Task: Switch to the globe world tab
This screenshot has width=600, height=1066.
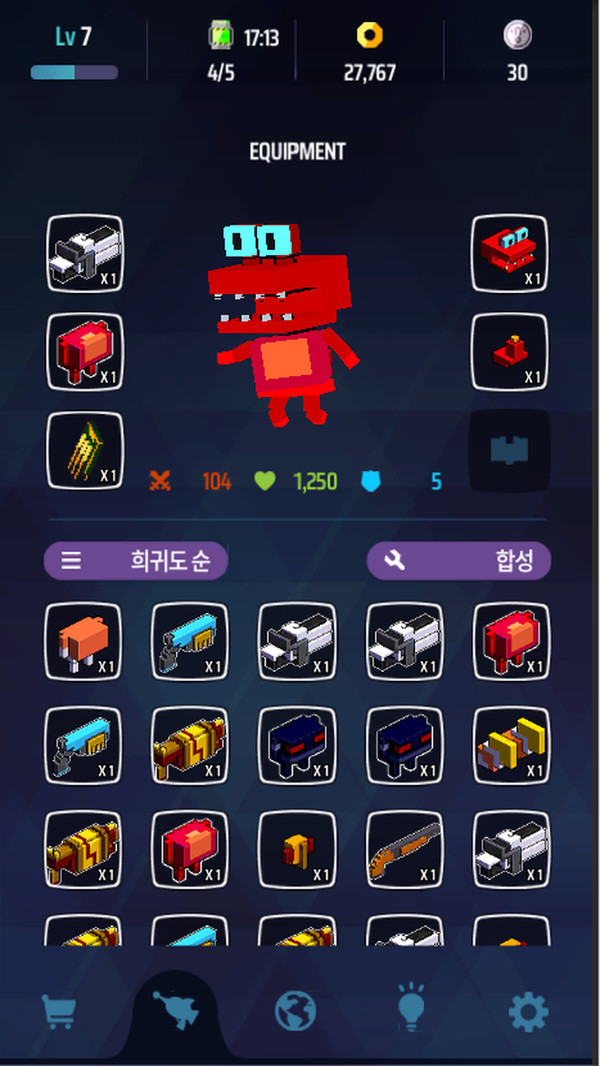Action: coord(295,1012)
